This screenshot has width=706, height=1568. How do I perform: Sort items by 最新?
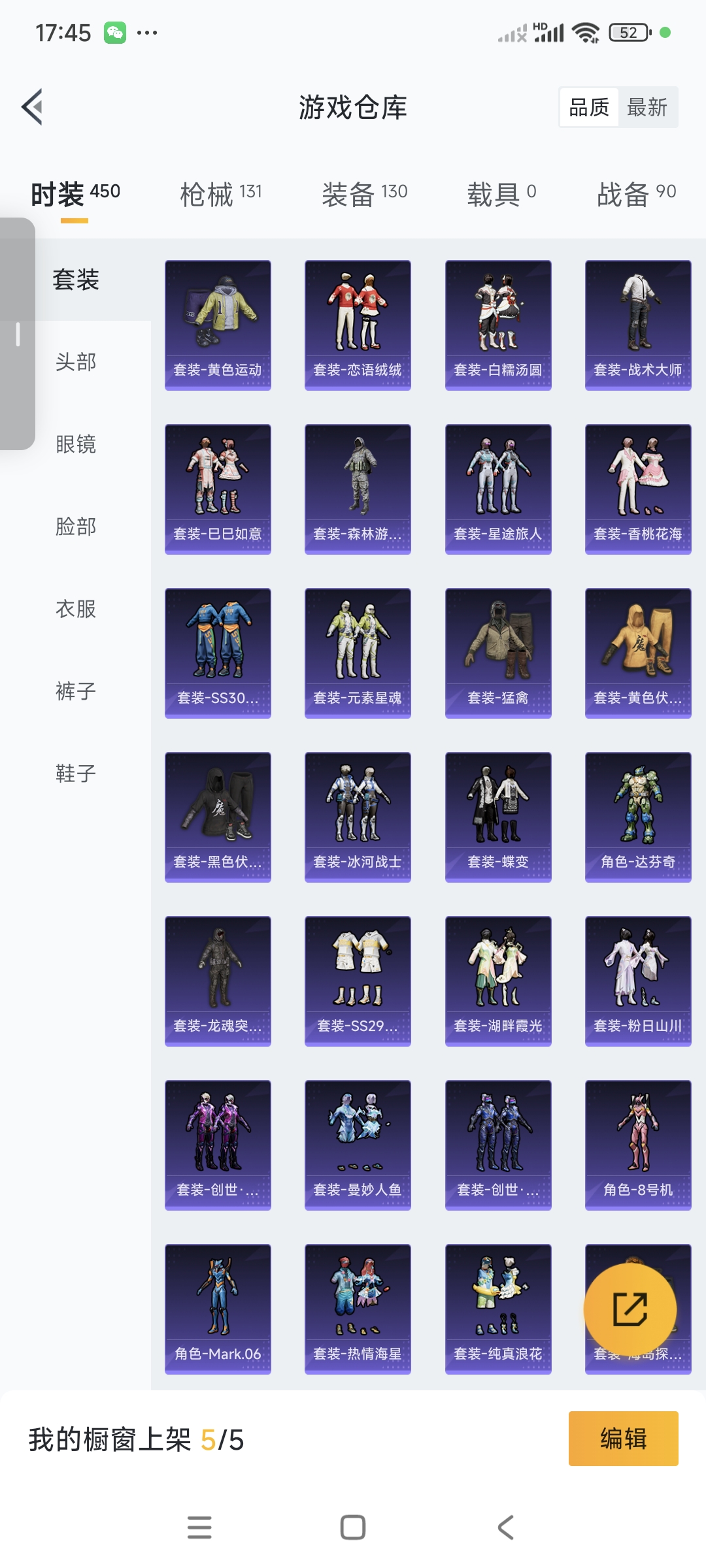647,107
